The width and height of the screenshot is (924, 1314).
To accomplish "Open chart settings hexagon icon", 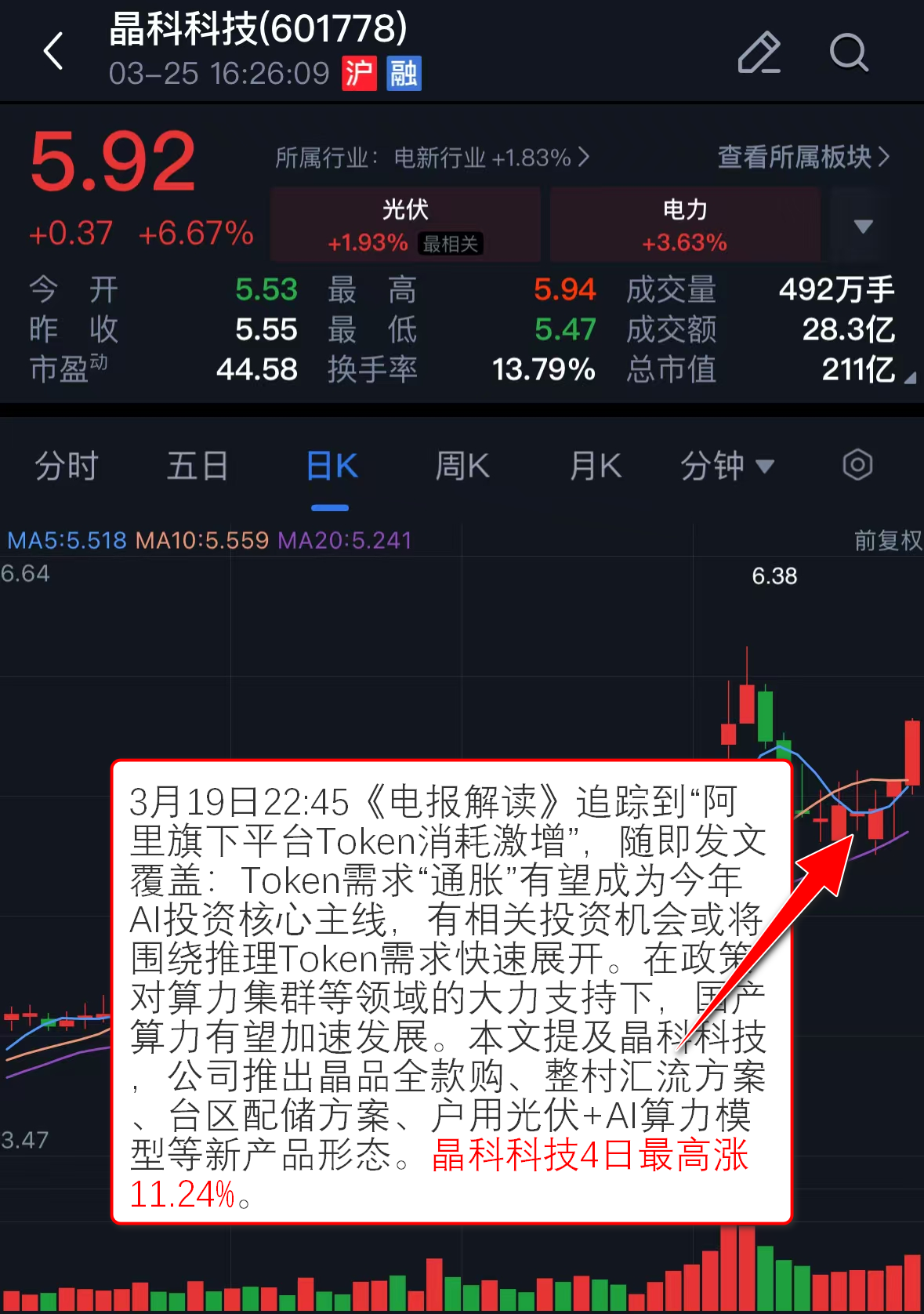I will (x=857, y=465).
